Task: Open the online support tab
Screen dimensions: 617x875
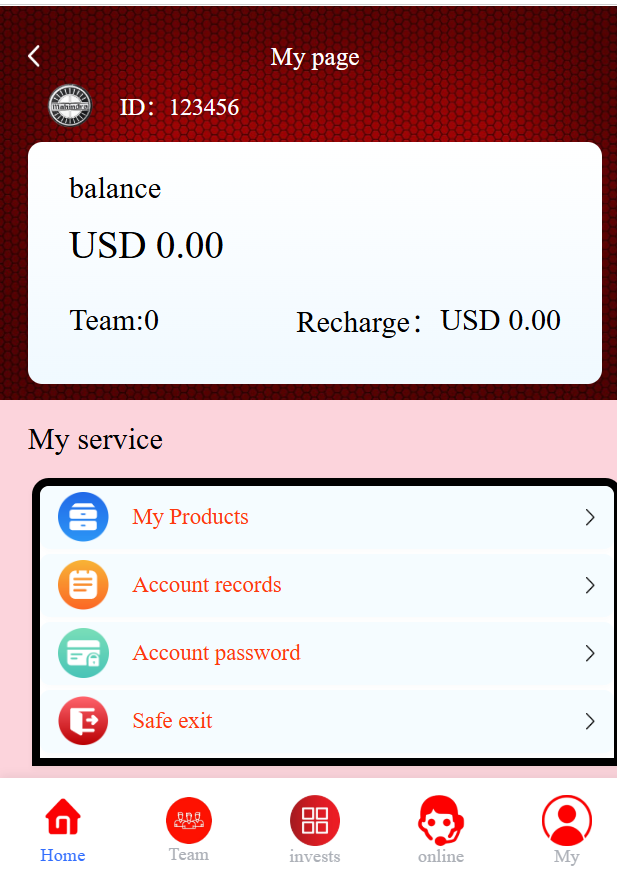Action: click(441, 830)
